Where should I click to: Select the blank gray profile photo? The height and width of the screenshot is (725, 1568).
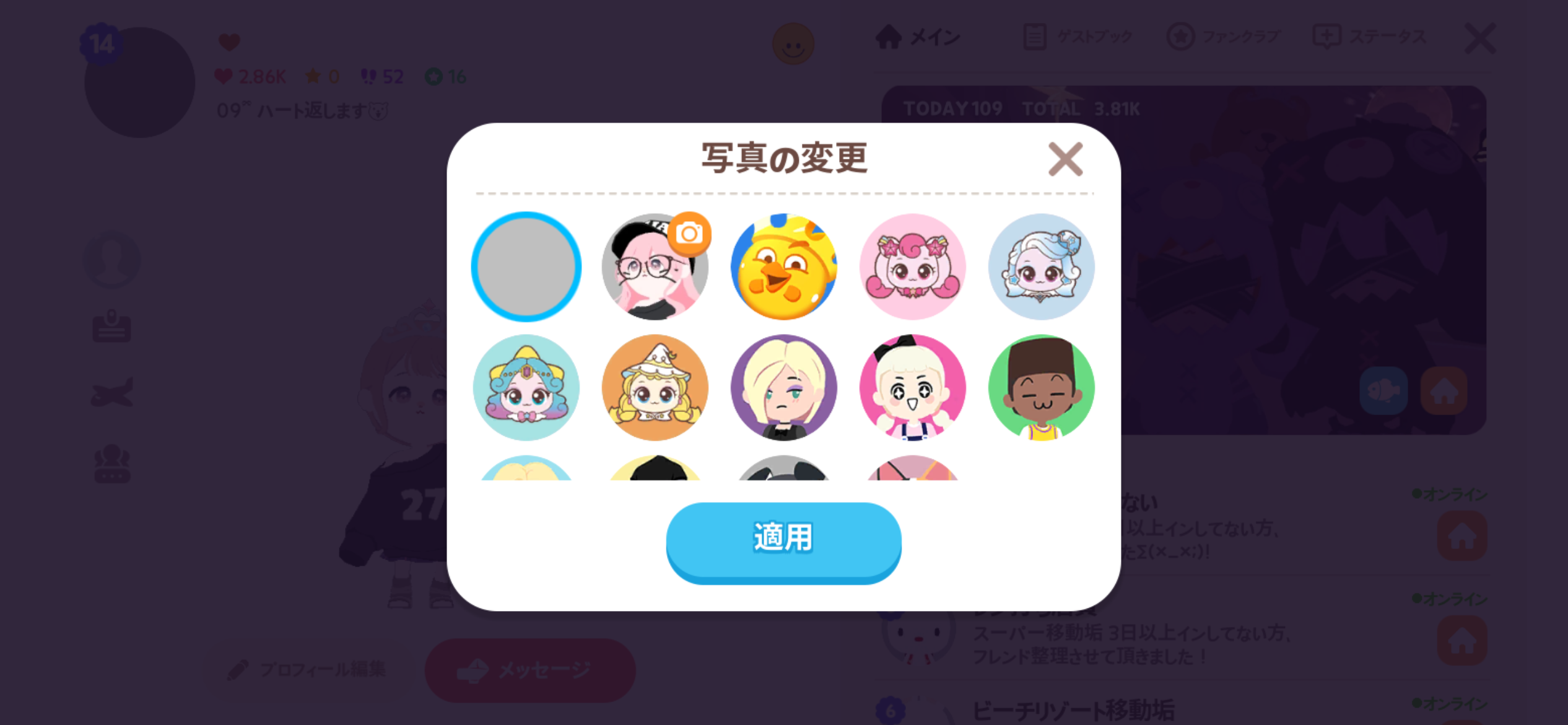coord(526,267)
